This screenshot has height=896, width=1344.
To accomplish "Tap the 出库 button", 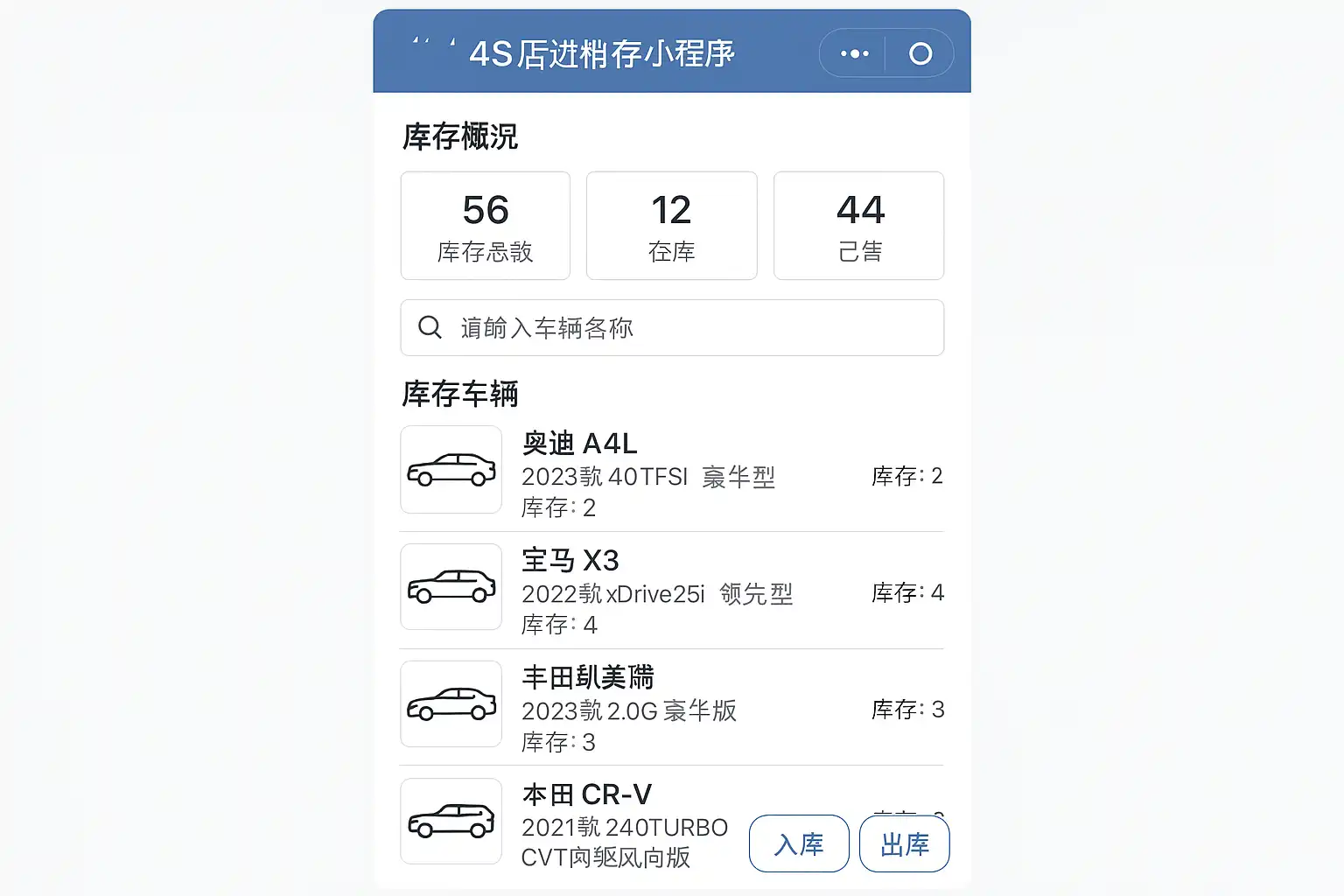I will point(905,843).
